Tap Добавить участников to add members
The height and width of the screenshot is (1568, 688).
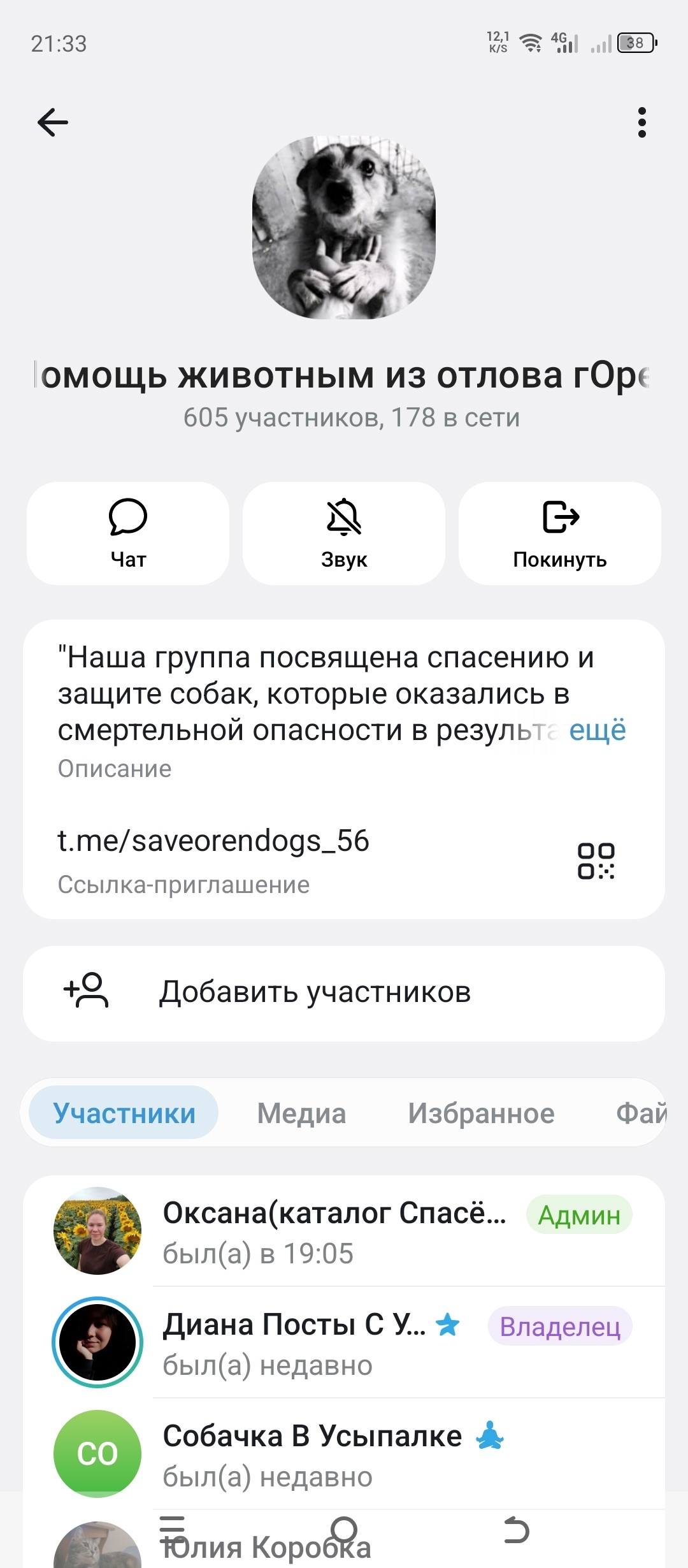(x=315, y=992)
